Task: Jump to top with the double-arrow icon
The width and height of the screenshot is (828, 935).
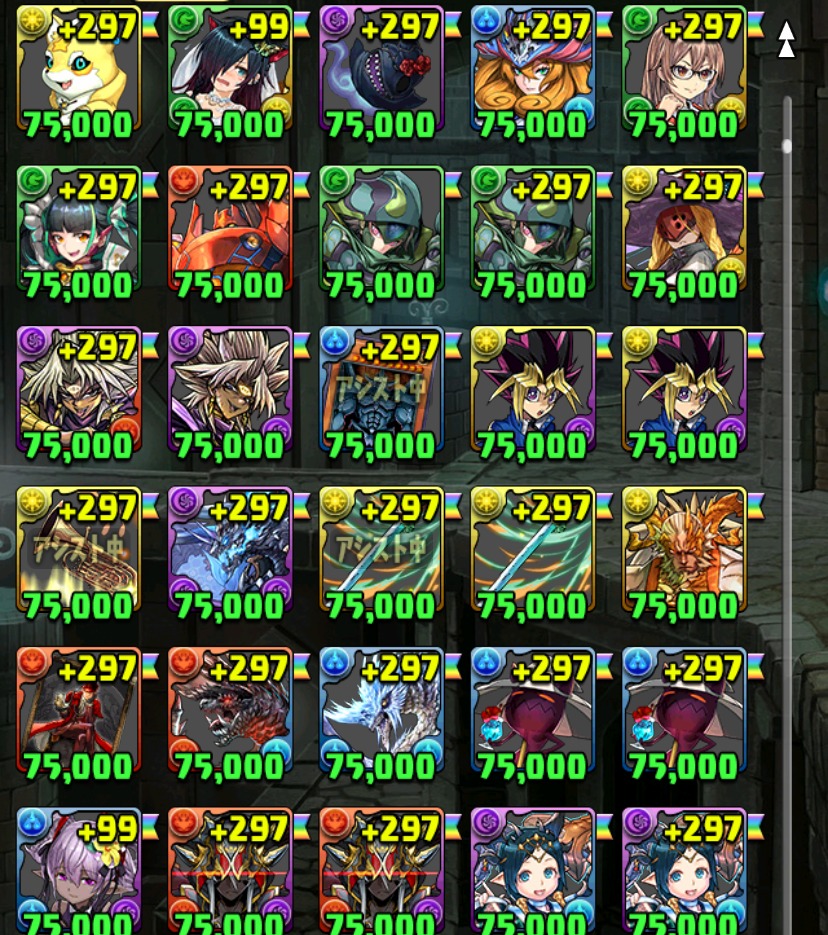Action: pos(787,40)
